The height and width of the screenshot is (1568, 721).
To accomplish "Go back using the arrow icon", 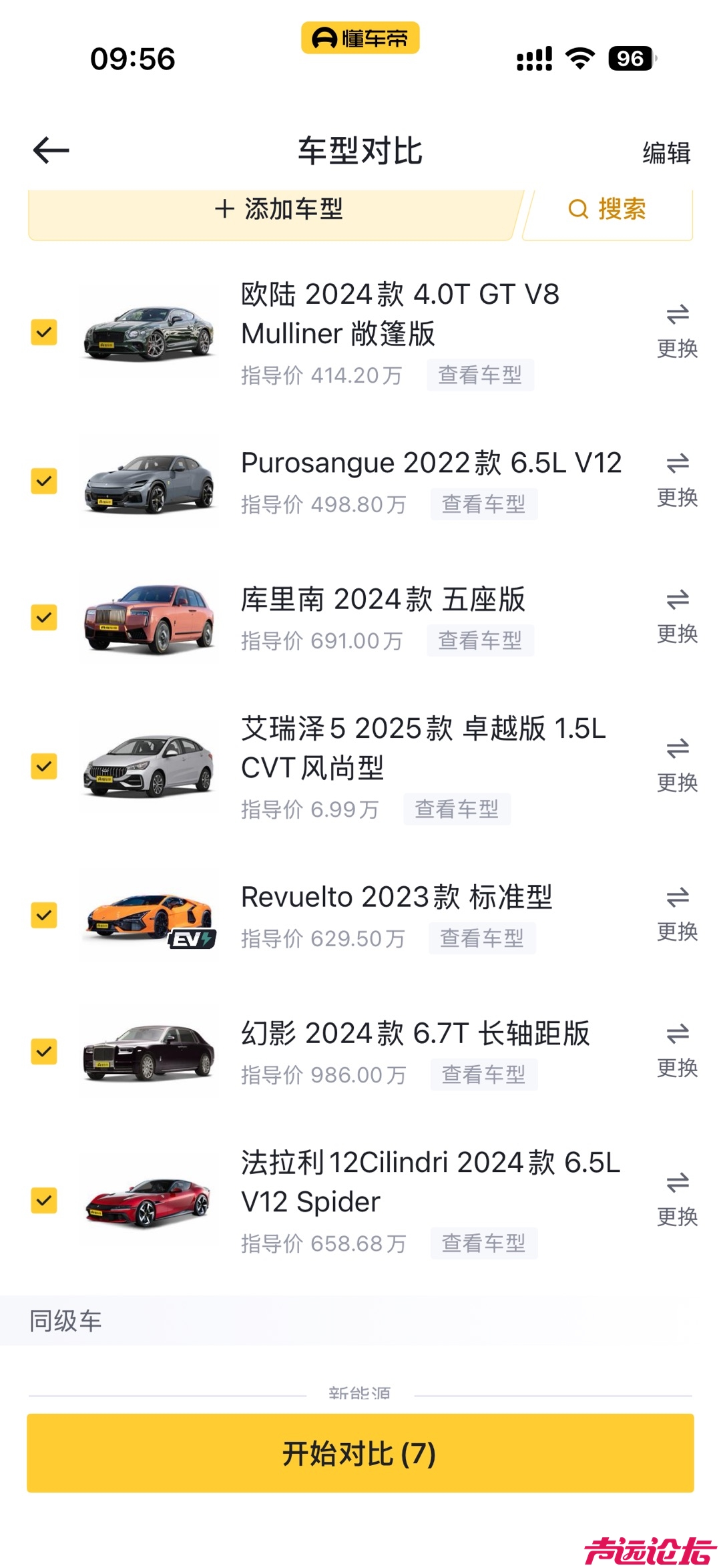I will tap(51, 150).
